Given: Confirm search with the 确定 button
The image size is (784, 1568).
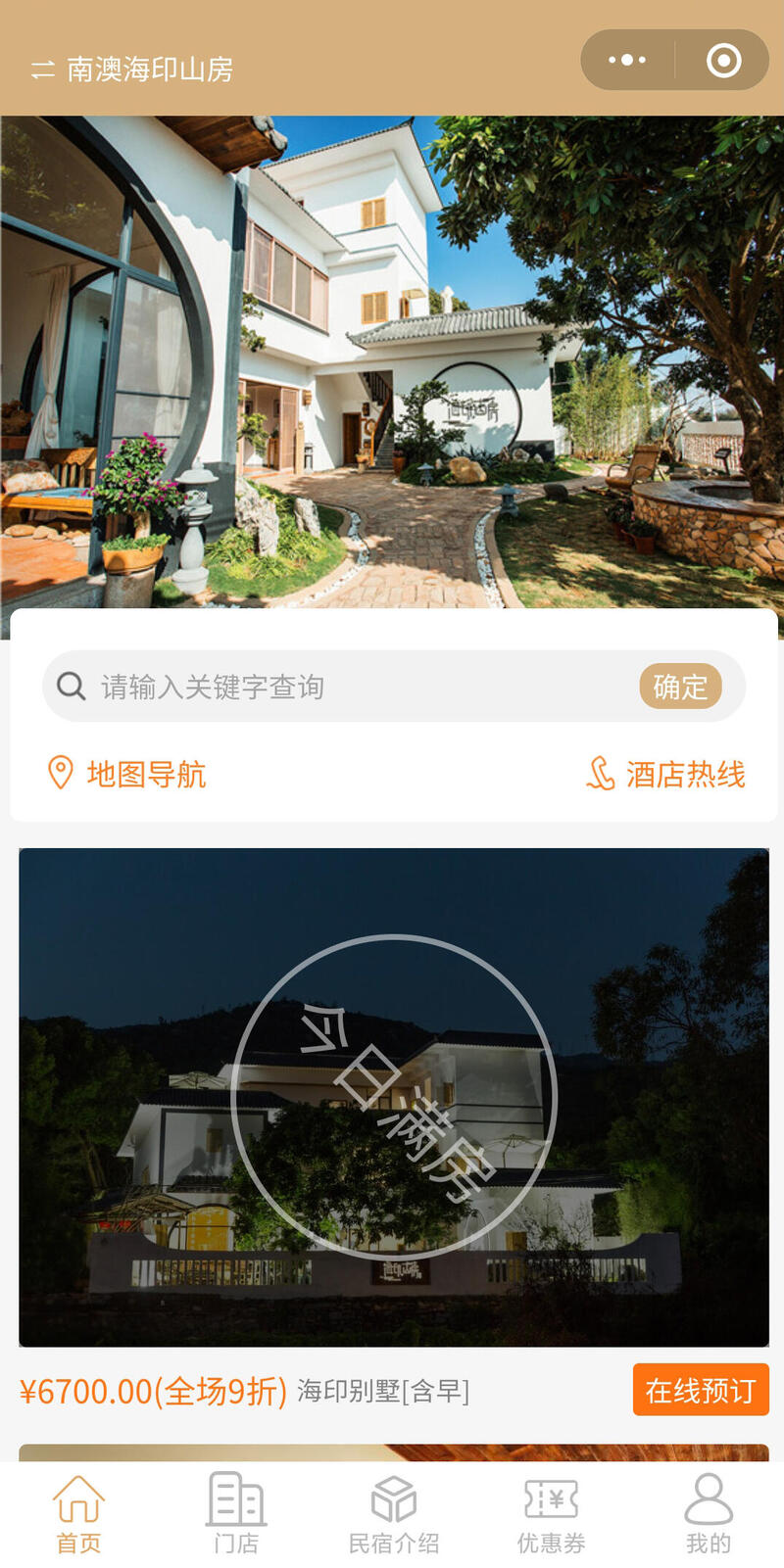Looking at the screenshot, I should [680, 687].
